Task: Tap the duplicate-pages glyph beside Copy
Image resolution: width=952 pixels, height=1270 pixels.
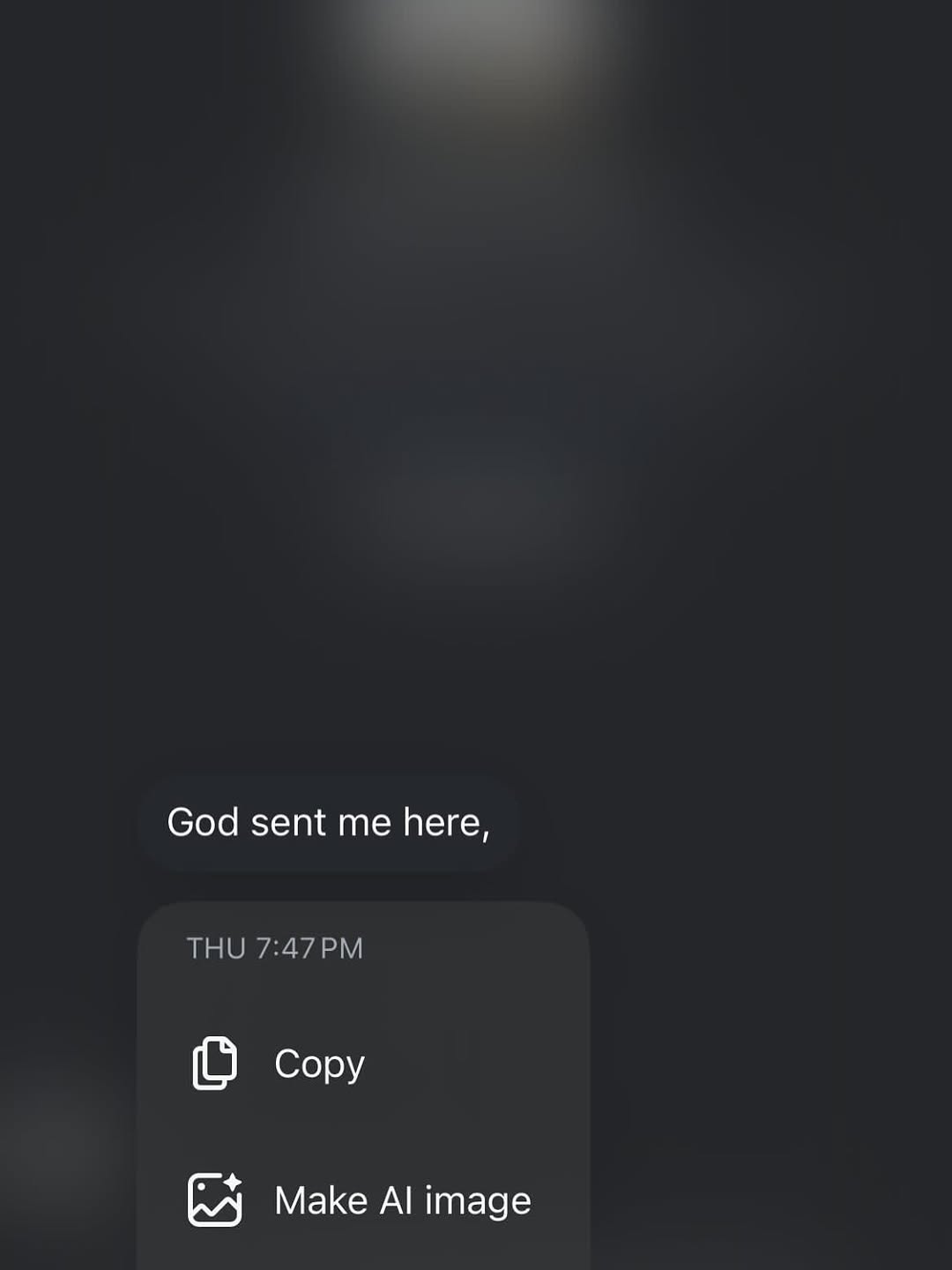Action: (x=213, y=1062)
